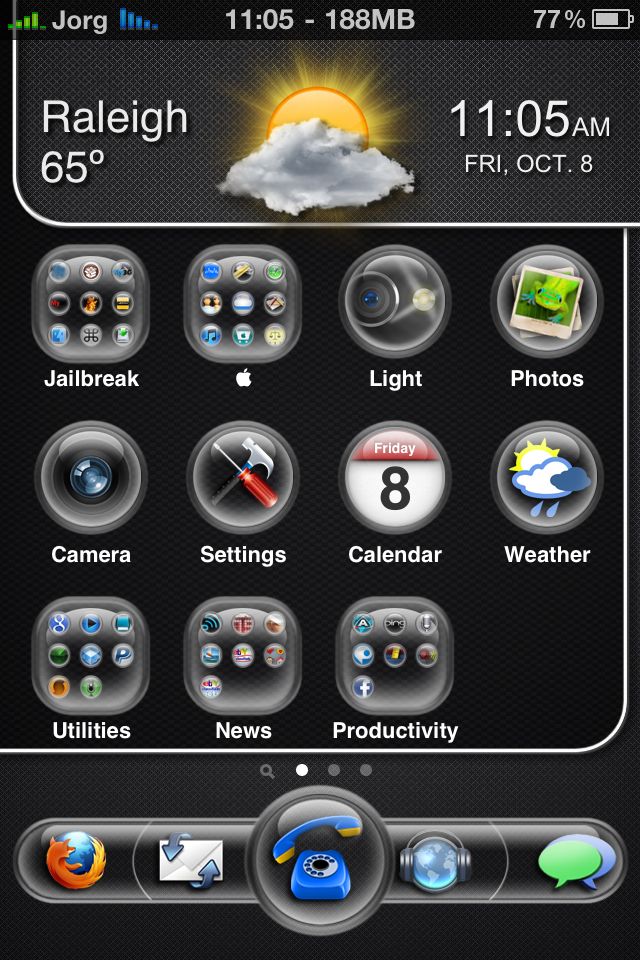
Task: Open Messages speech bubbles in the dock
Action: click(x=569, y=860)
